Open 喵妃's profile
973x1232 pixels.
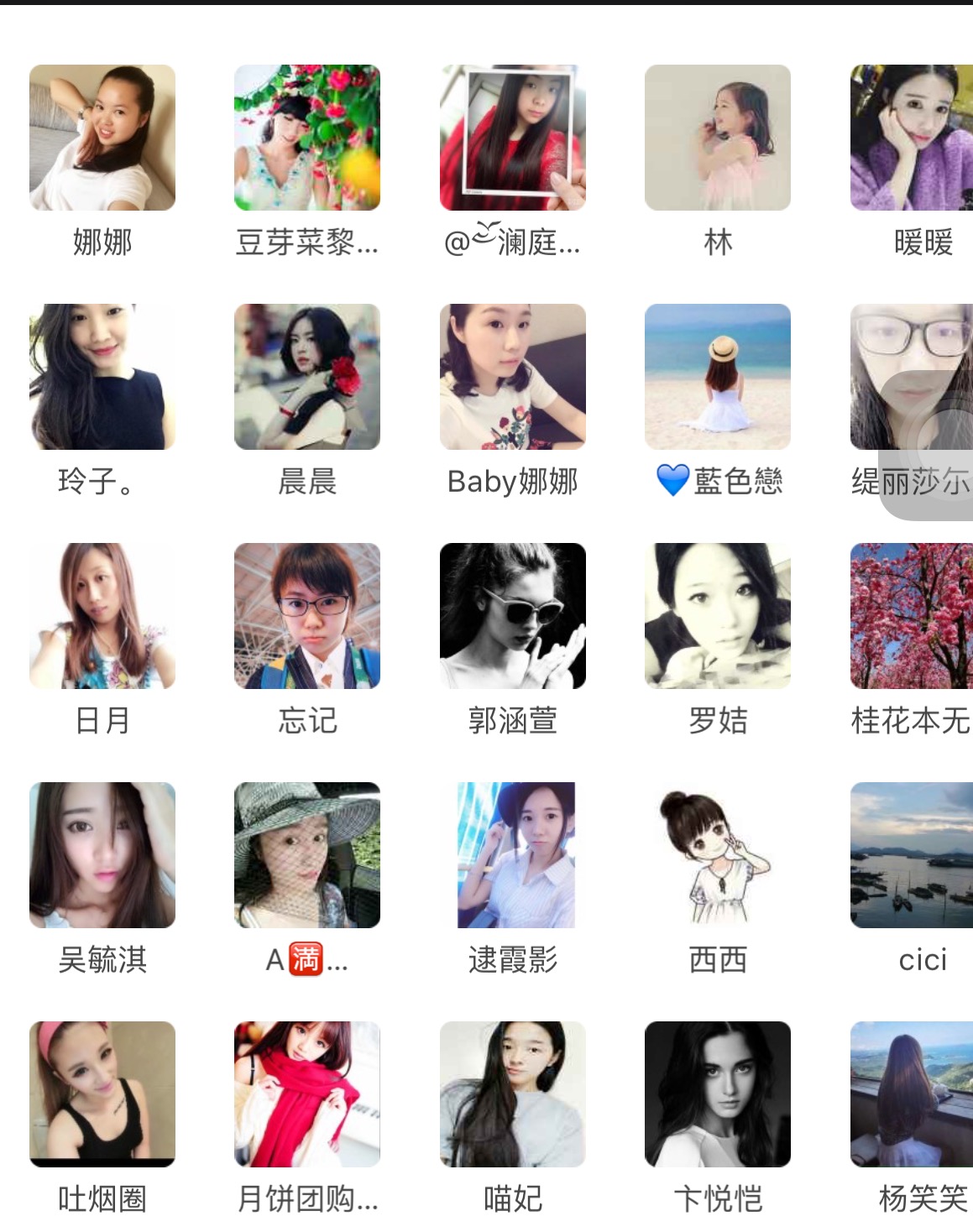click(x=513, y=1094)
